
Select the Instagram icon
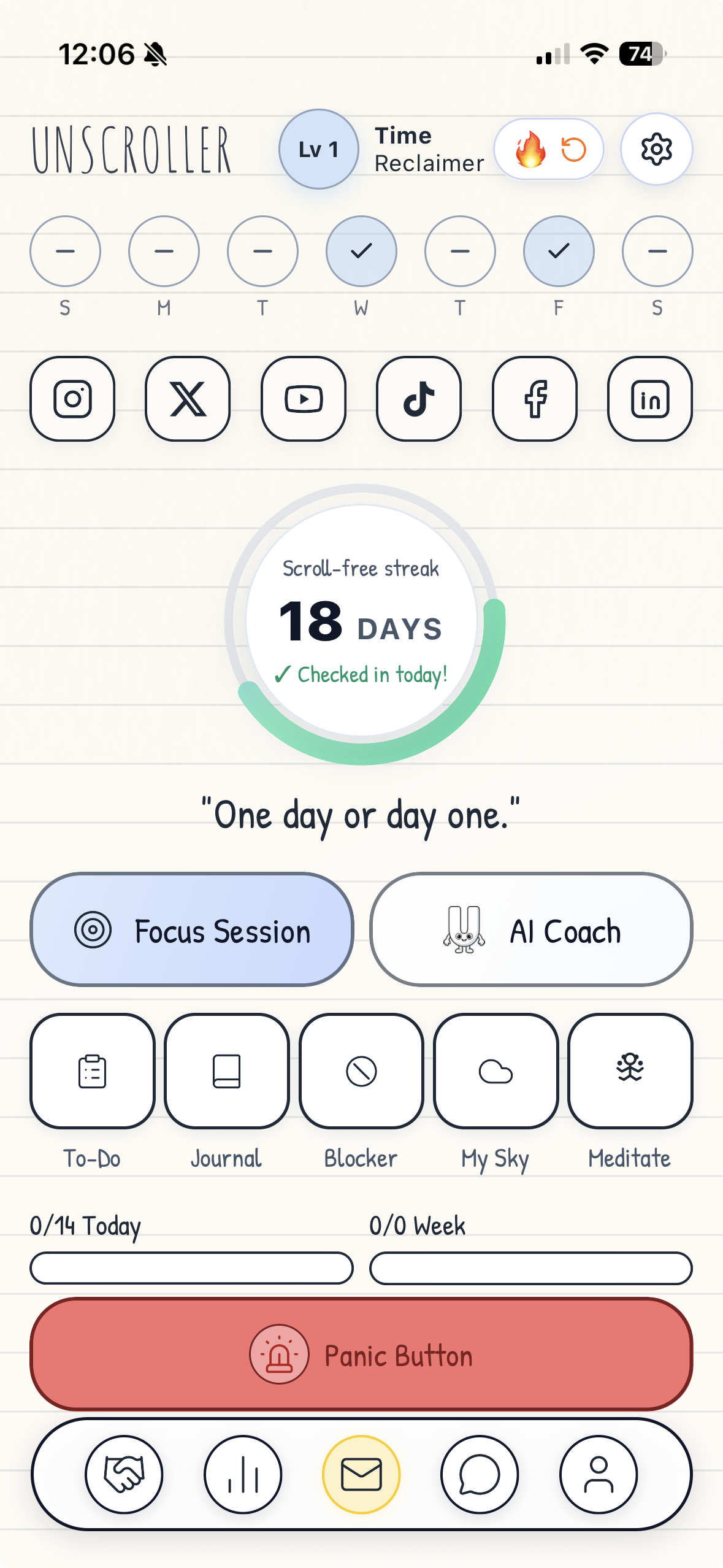pyautogui.click(x=72, y=399)
